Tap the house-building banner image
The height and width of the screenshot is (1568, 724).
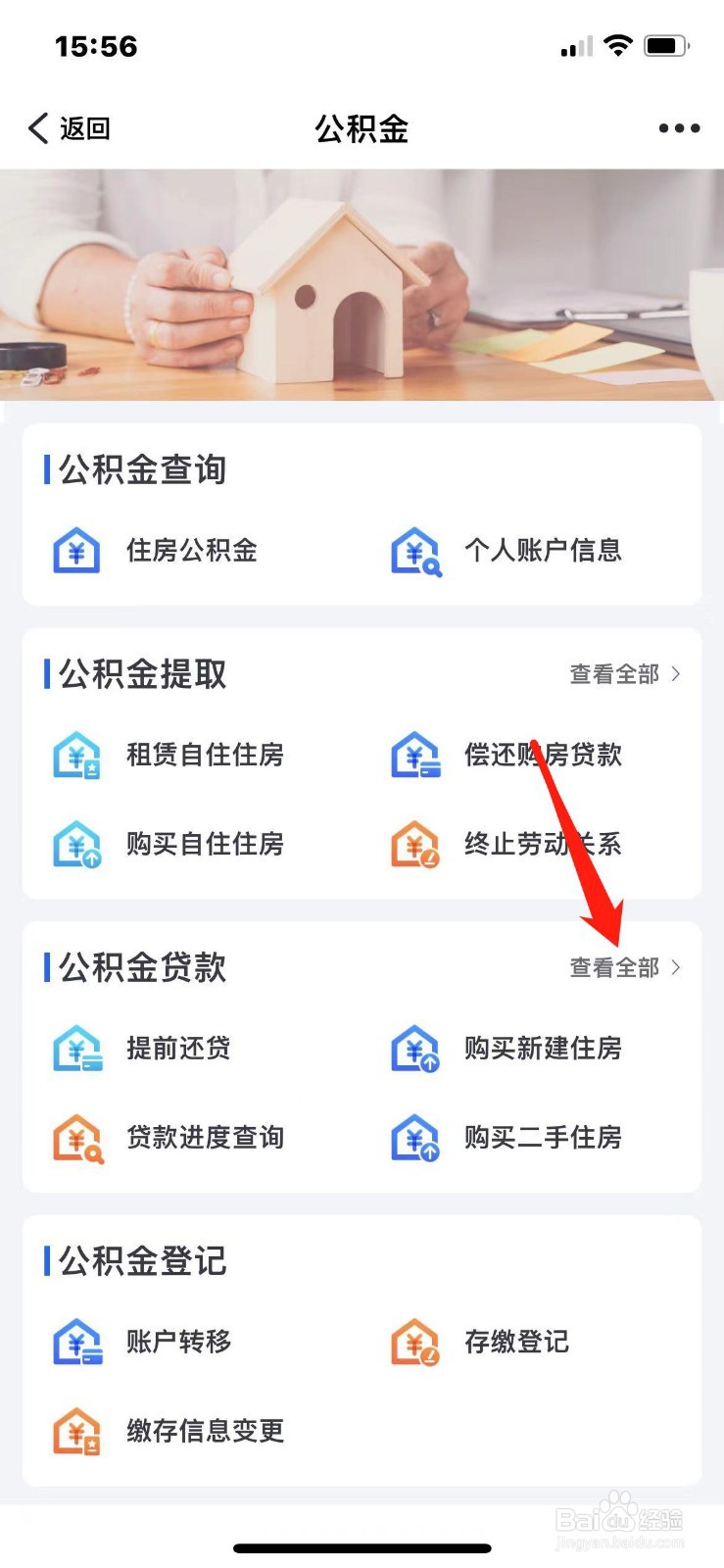click(x=362, y=284)
